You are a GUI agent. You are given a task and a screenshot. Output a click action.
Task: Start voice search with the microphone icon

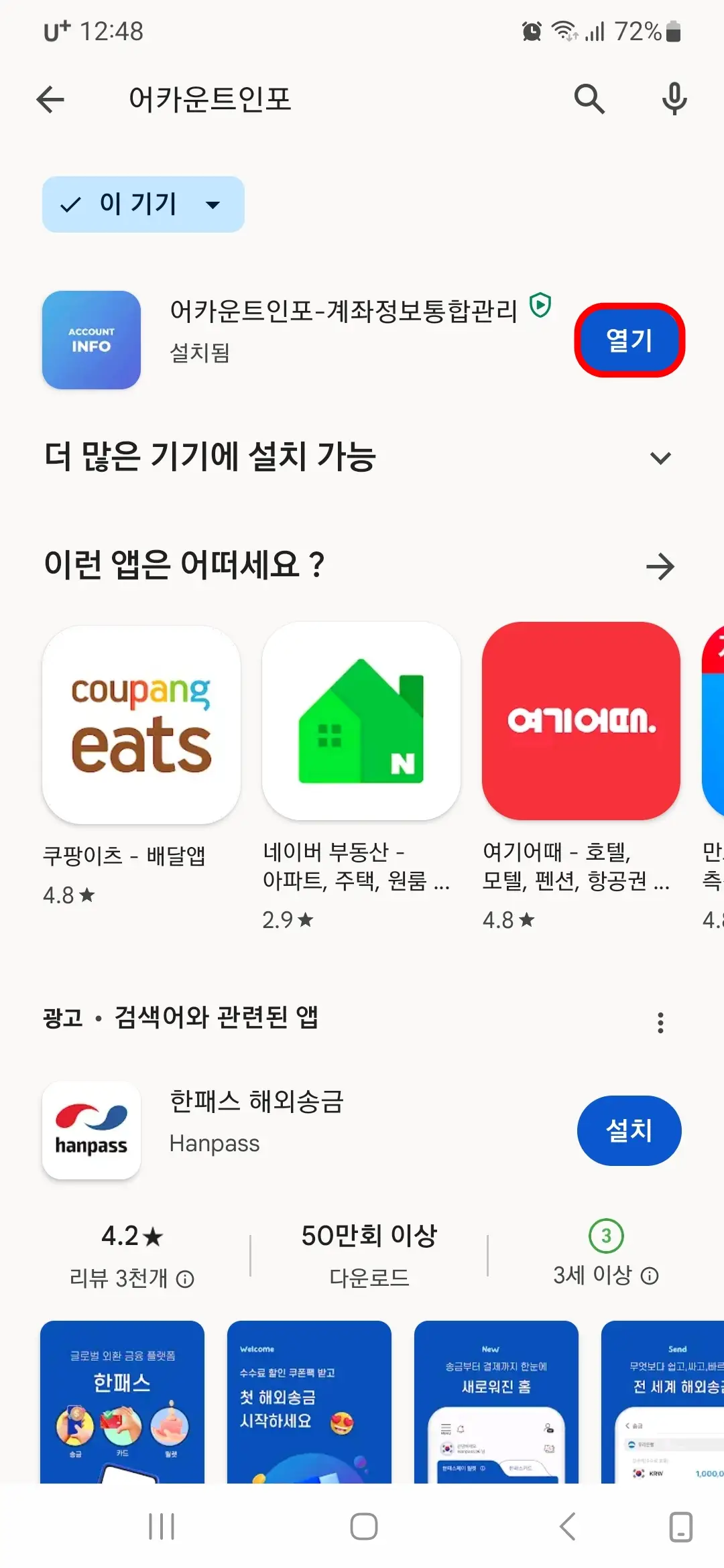tap(674, 99)
